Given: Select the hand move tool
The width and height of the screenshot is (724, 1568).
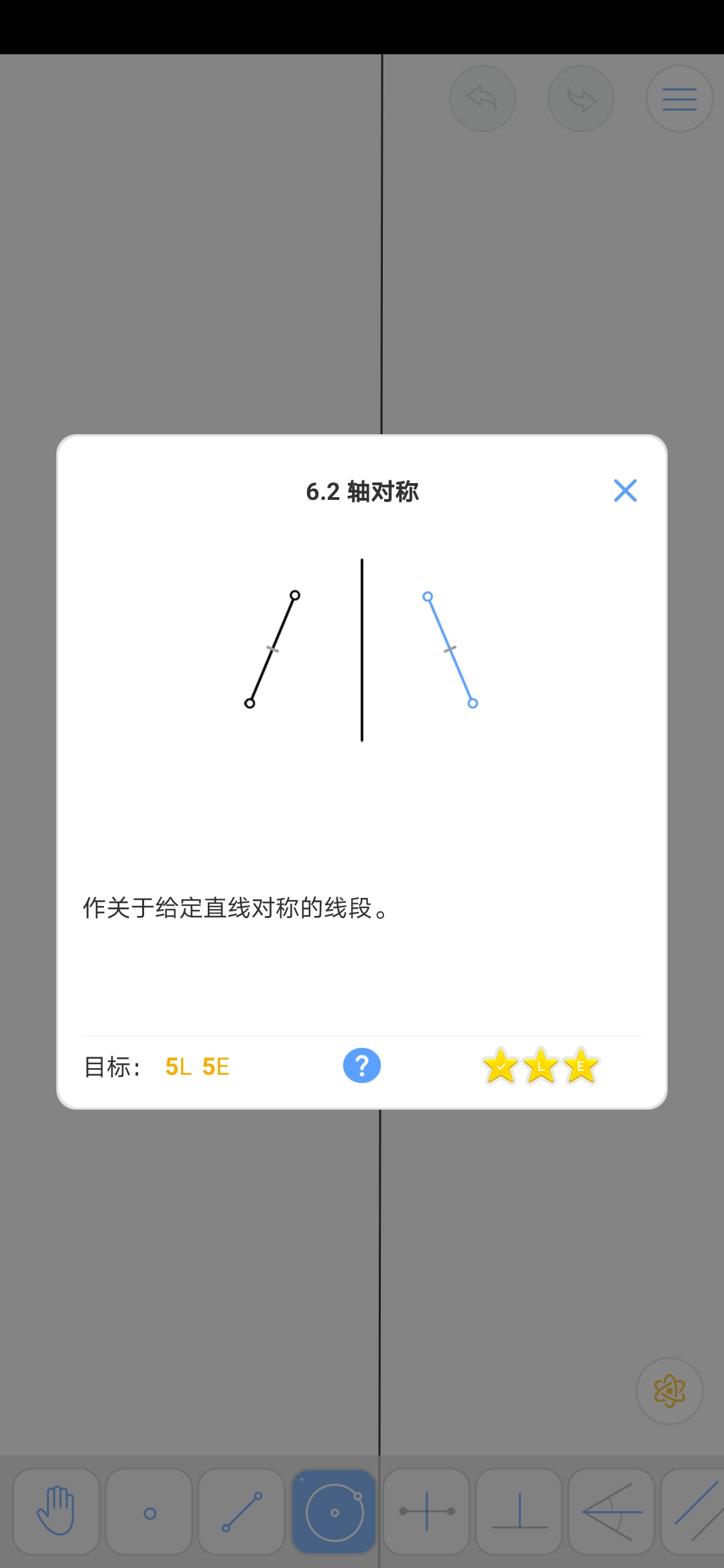Looking at the screenshot, I should [56, 1511].
